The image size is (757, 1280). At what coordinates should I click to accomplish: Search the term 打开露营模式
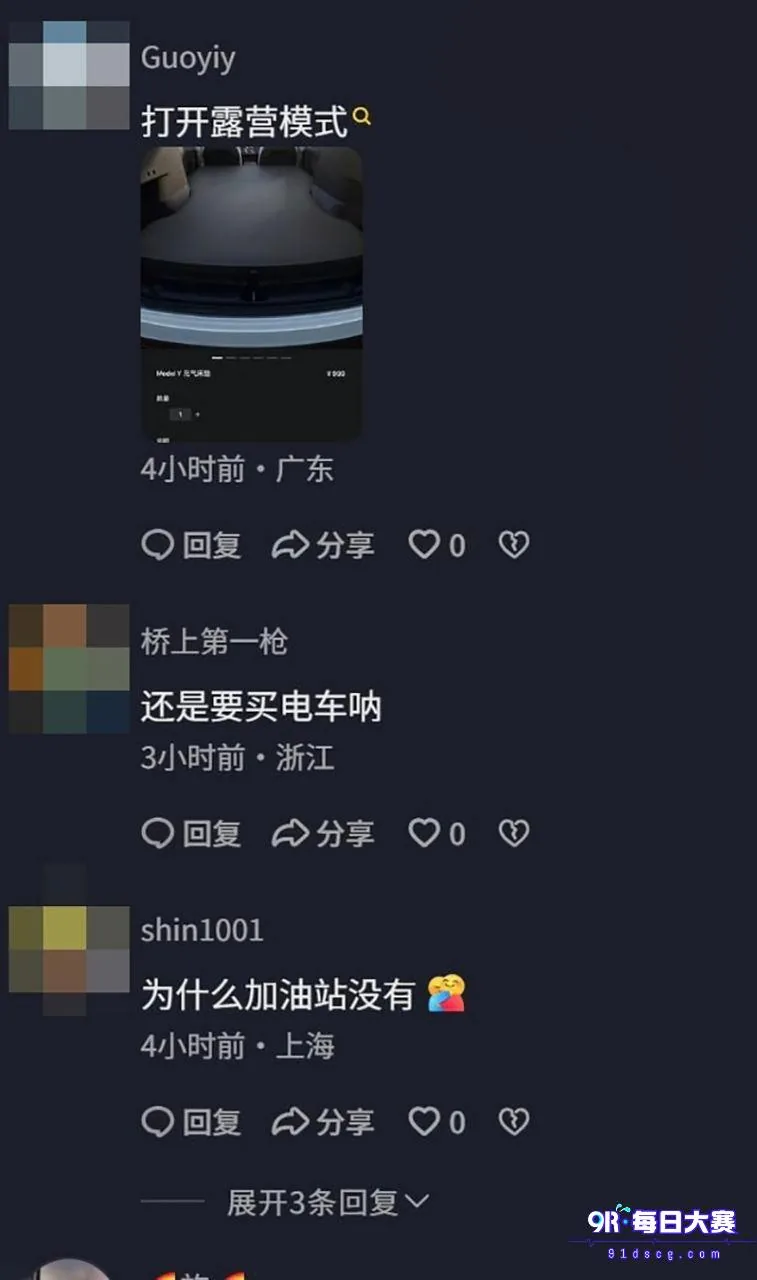click(362, 117)
